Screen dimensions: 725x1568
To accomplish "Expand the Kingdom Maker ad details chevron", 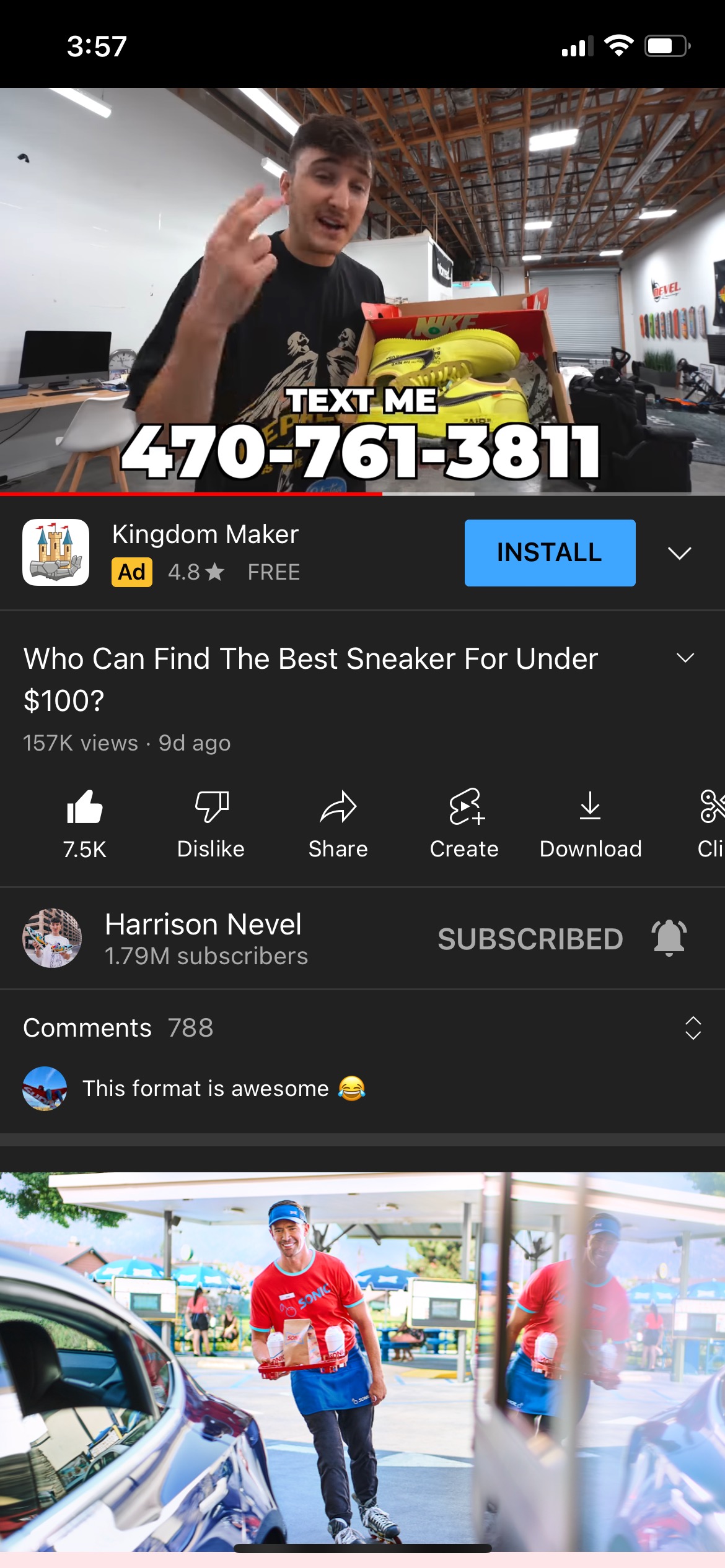I will coord(680,553).
